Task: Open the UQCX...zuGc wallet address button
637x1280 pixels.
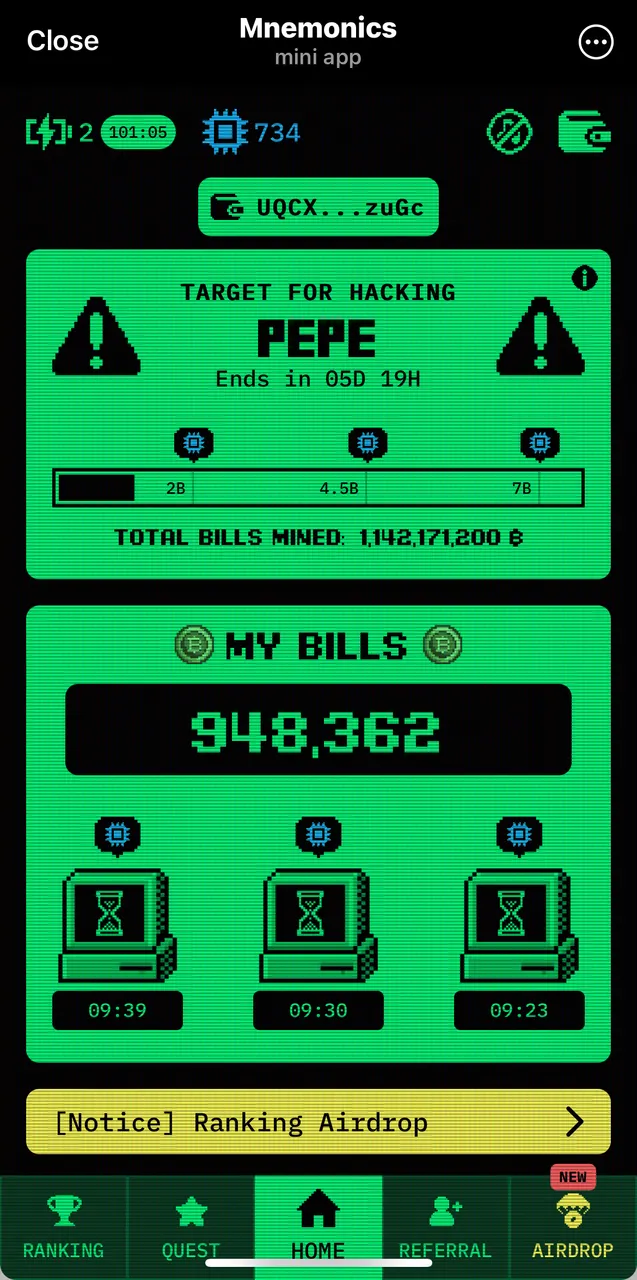Action: (x=318, y=207)
